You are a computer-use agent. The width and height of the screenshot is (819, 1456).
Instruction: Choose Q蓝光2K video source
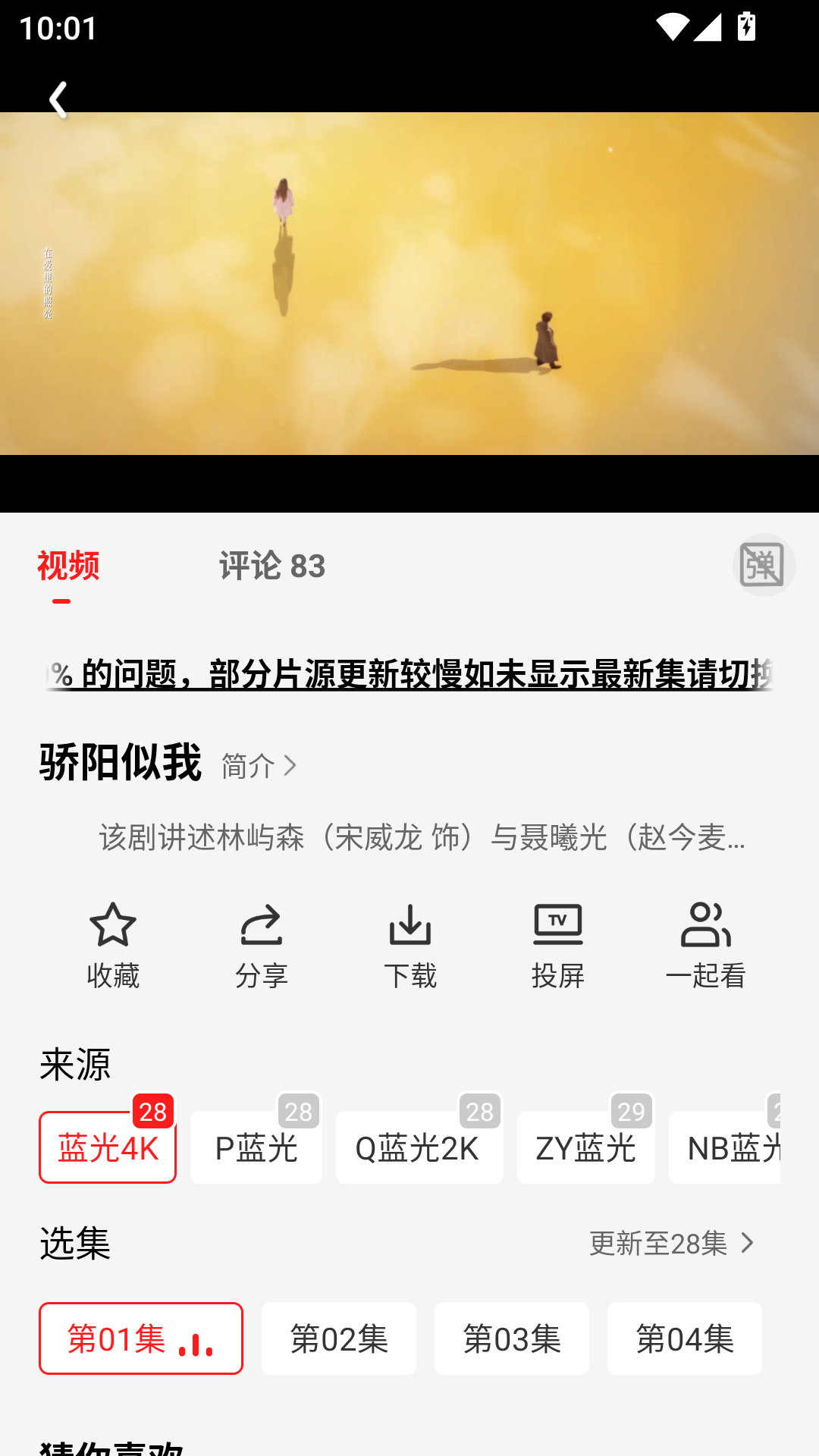(419, 1147)
